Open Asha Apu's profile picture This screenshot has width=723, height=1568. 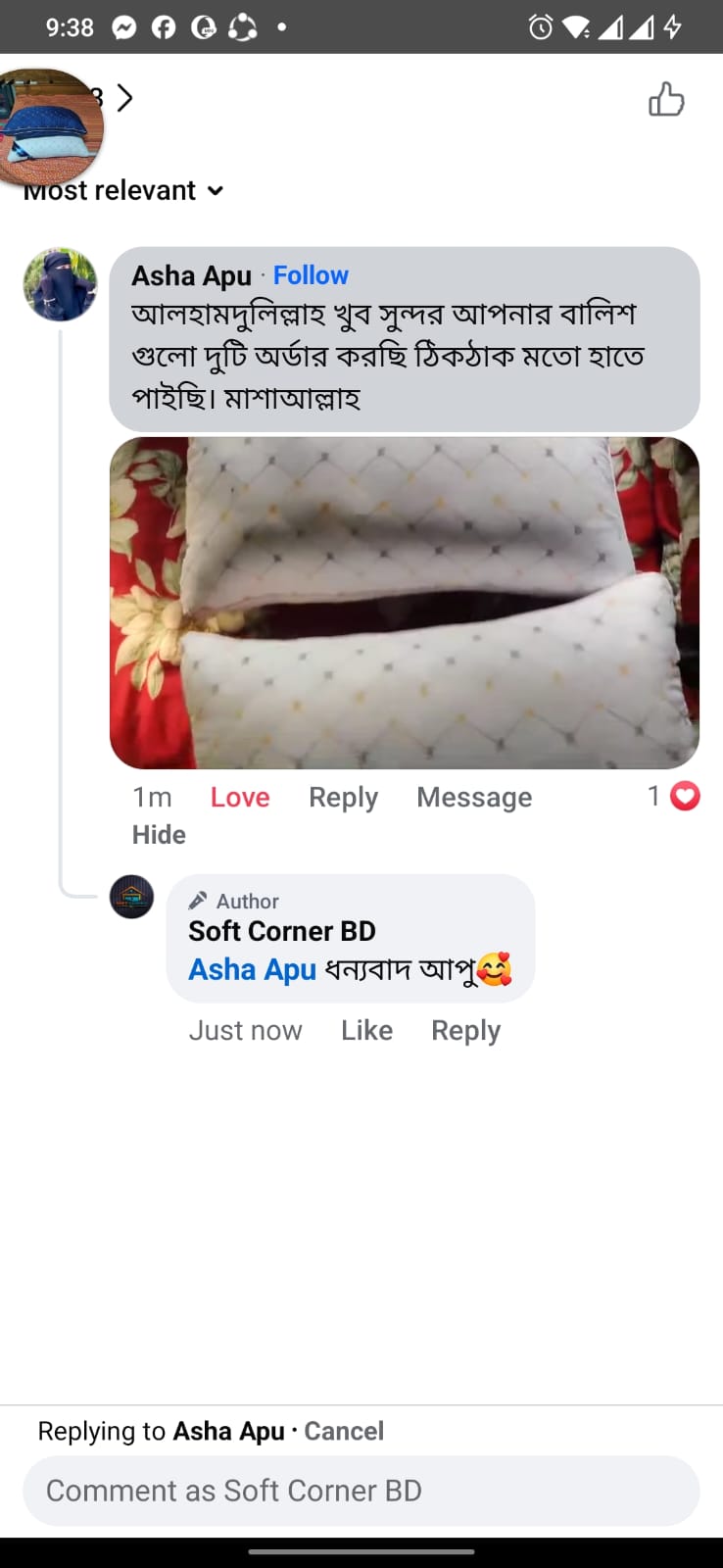[x=61, y=284]
